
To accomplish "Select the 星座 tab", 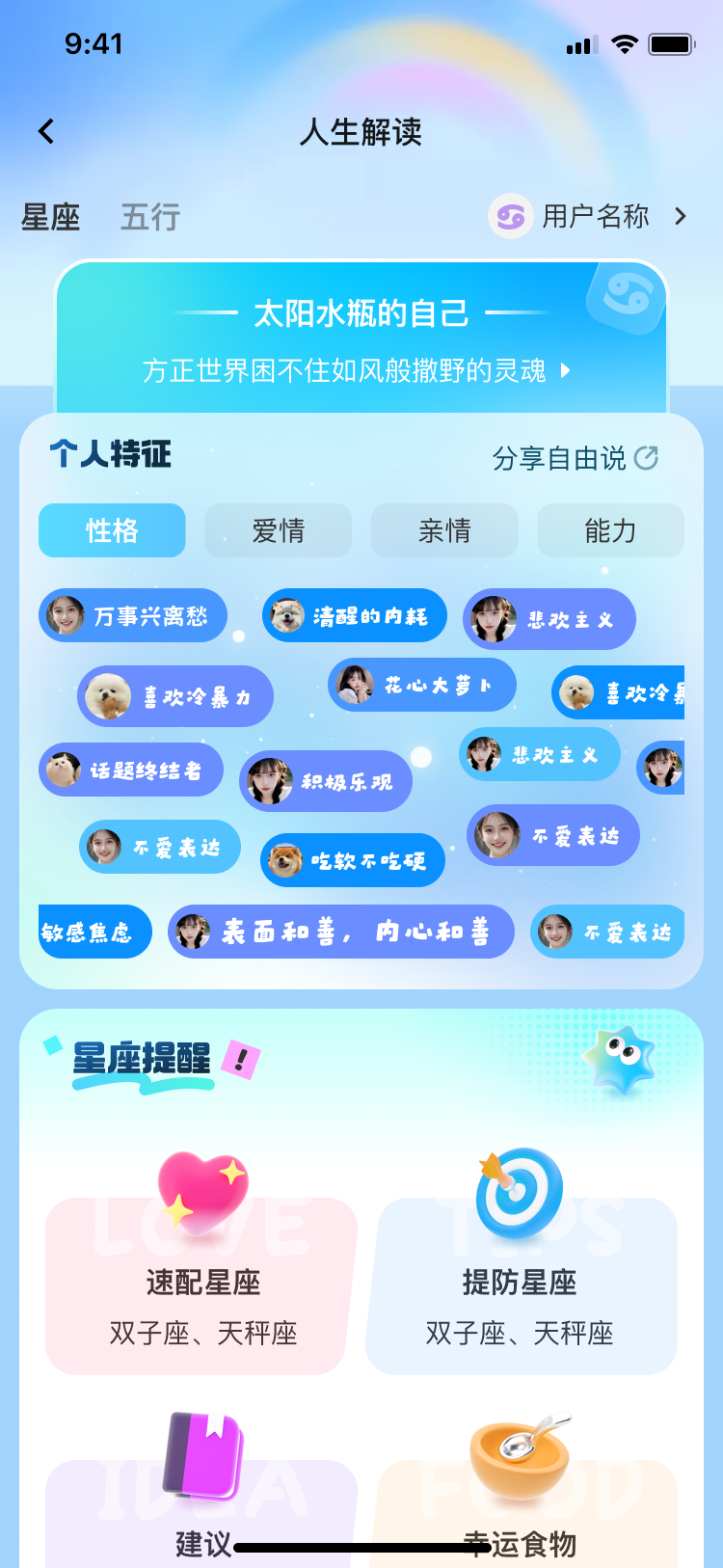I will click(51, 217).
